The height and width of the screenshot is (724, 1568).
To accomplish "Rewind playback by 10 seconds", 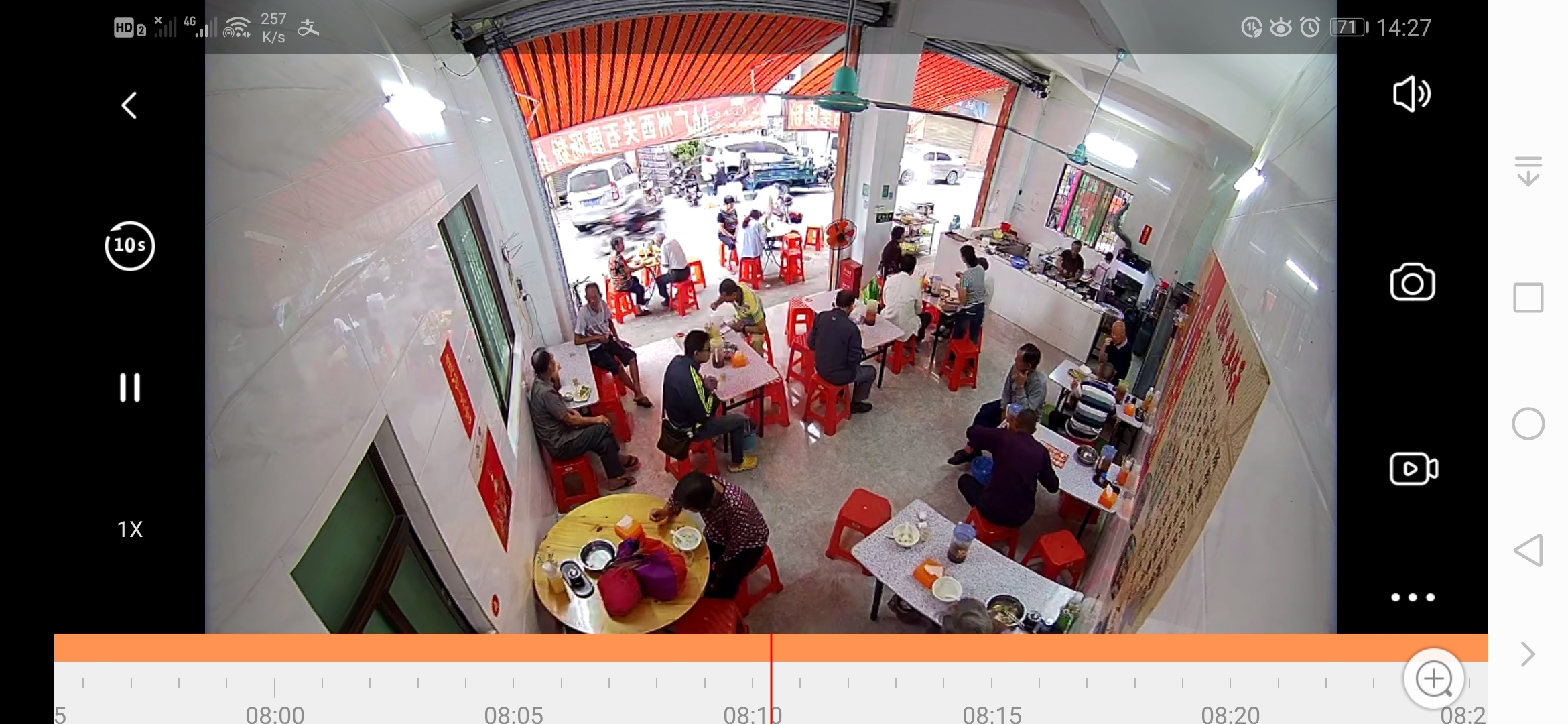I will click(x=129, y=246).
